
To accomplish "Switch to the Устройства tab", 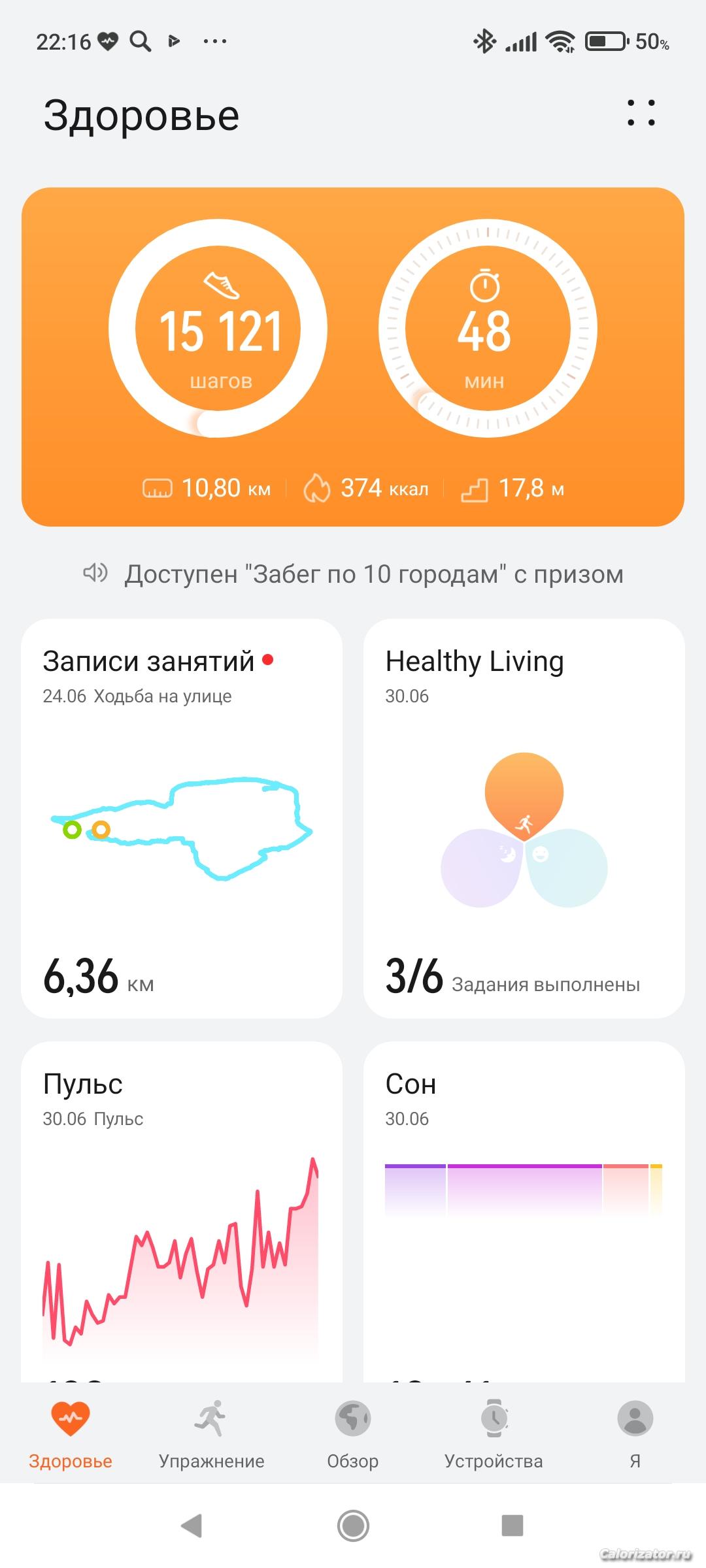I will tap(494, 1435).
